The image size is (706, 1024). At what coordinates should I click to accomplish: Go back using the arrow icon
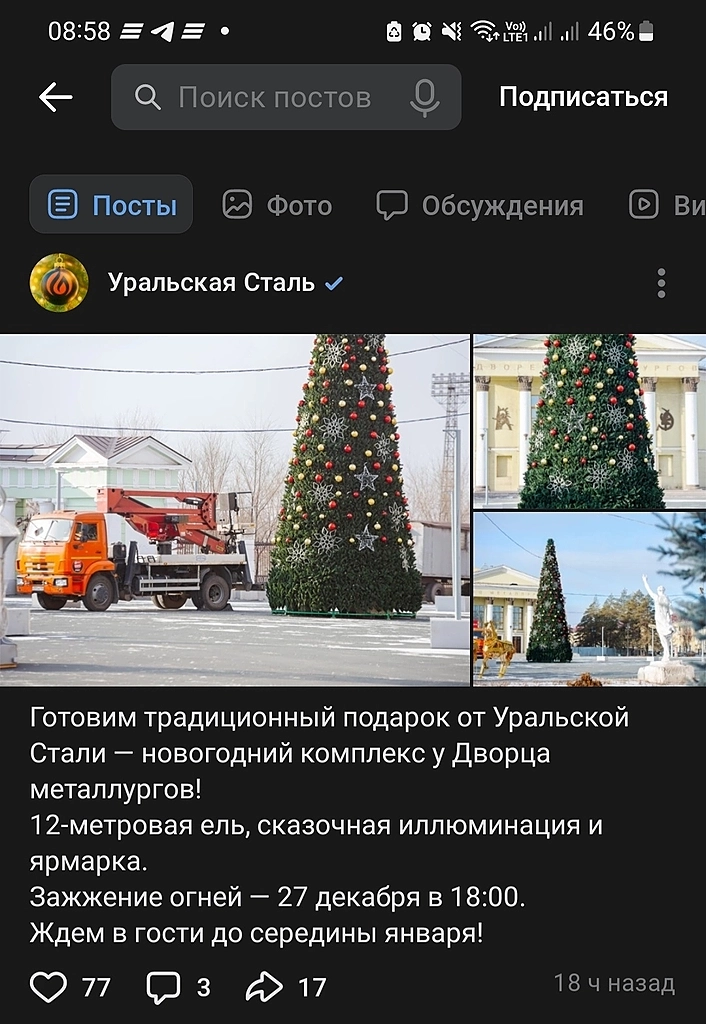pyautogui.click(x=56, y=97)
